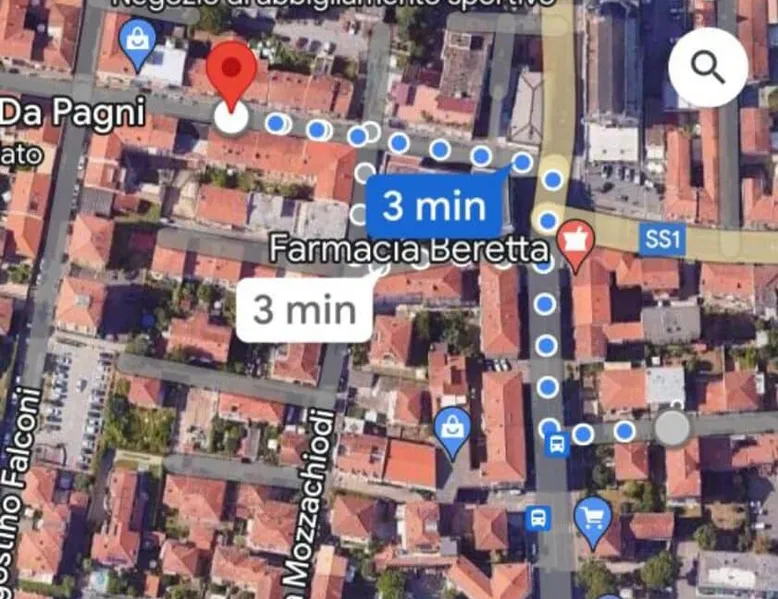Open the blue shopping cart supermarket marker
Viewport: 778px width, 599px height.
coord(593,517)
